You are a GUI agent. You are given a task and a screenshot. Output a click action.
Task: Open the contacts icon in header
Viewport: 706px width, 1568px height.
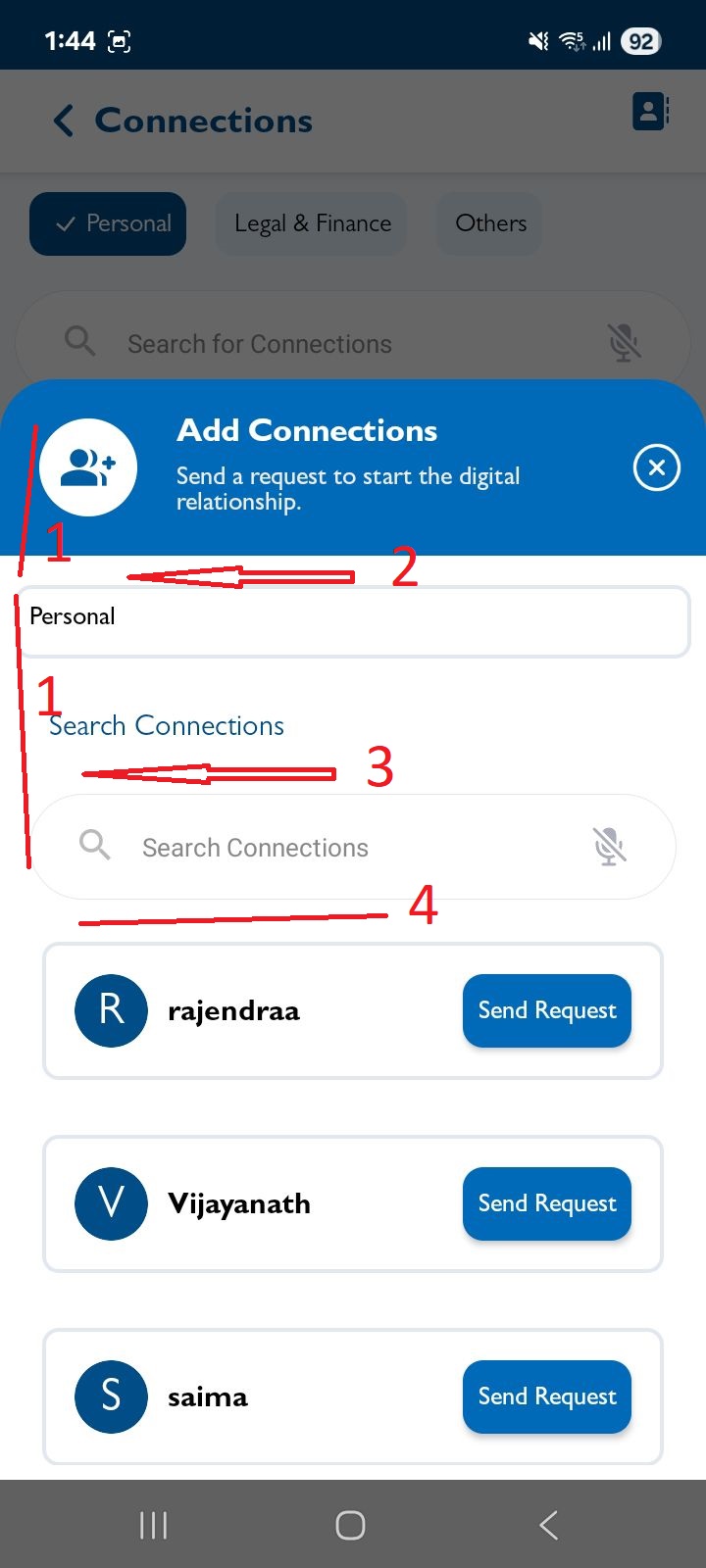[x=649, y=112]
